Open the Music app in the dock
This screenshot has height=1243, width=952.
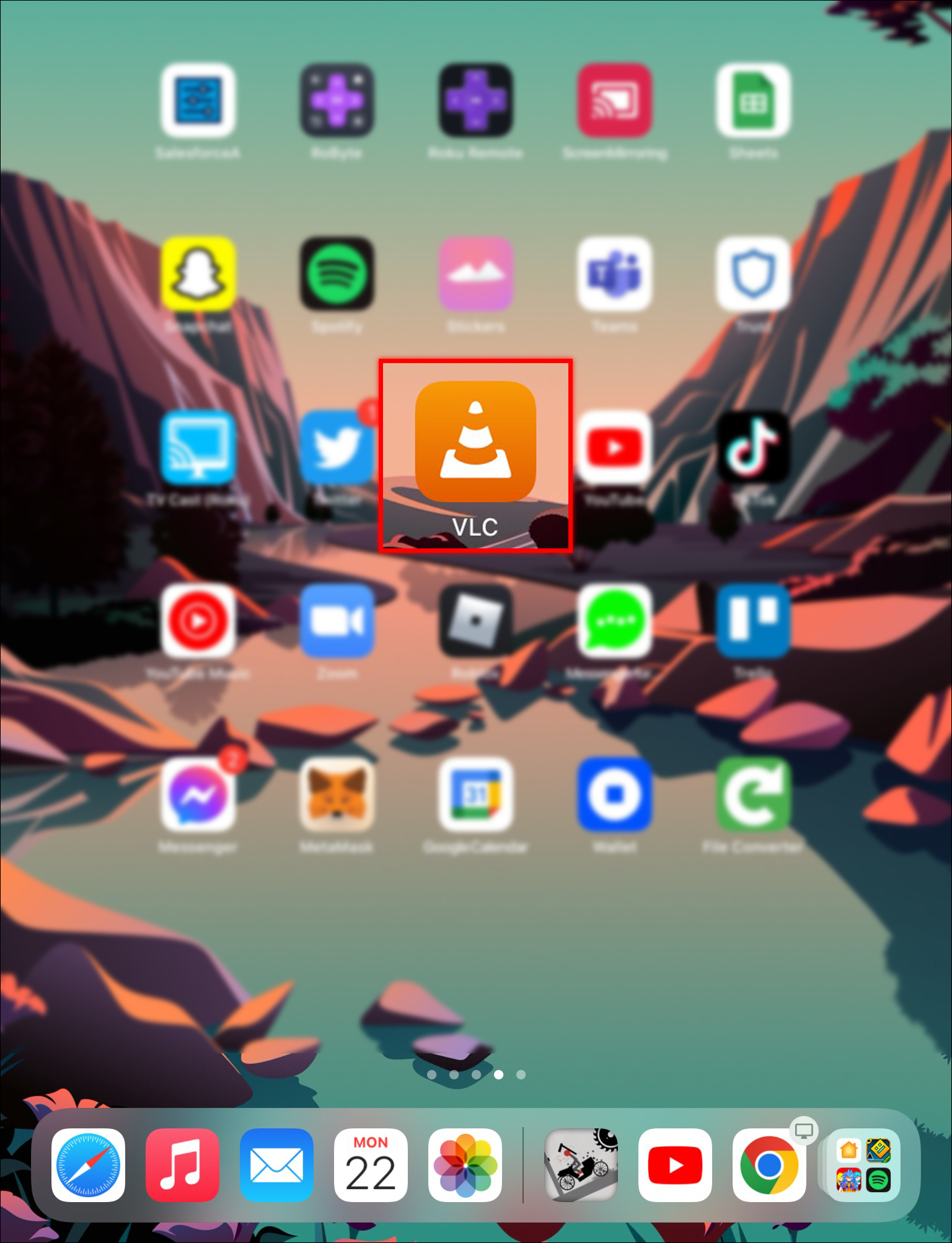point(182,1165)
